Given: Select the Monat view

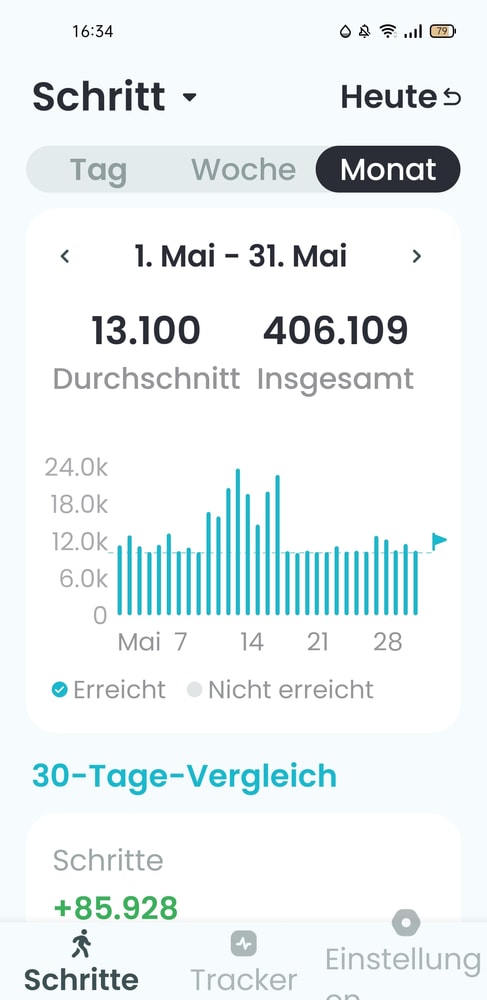Looking at the screenshot, I should (x=388, y=170).
